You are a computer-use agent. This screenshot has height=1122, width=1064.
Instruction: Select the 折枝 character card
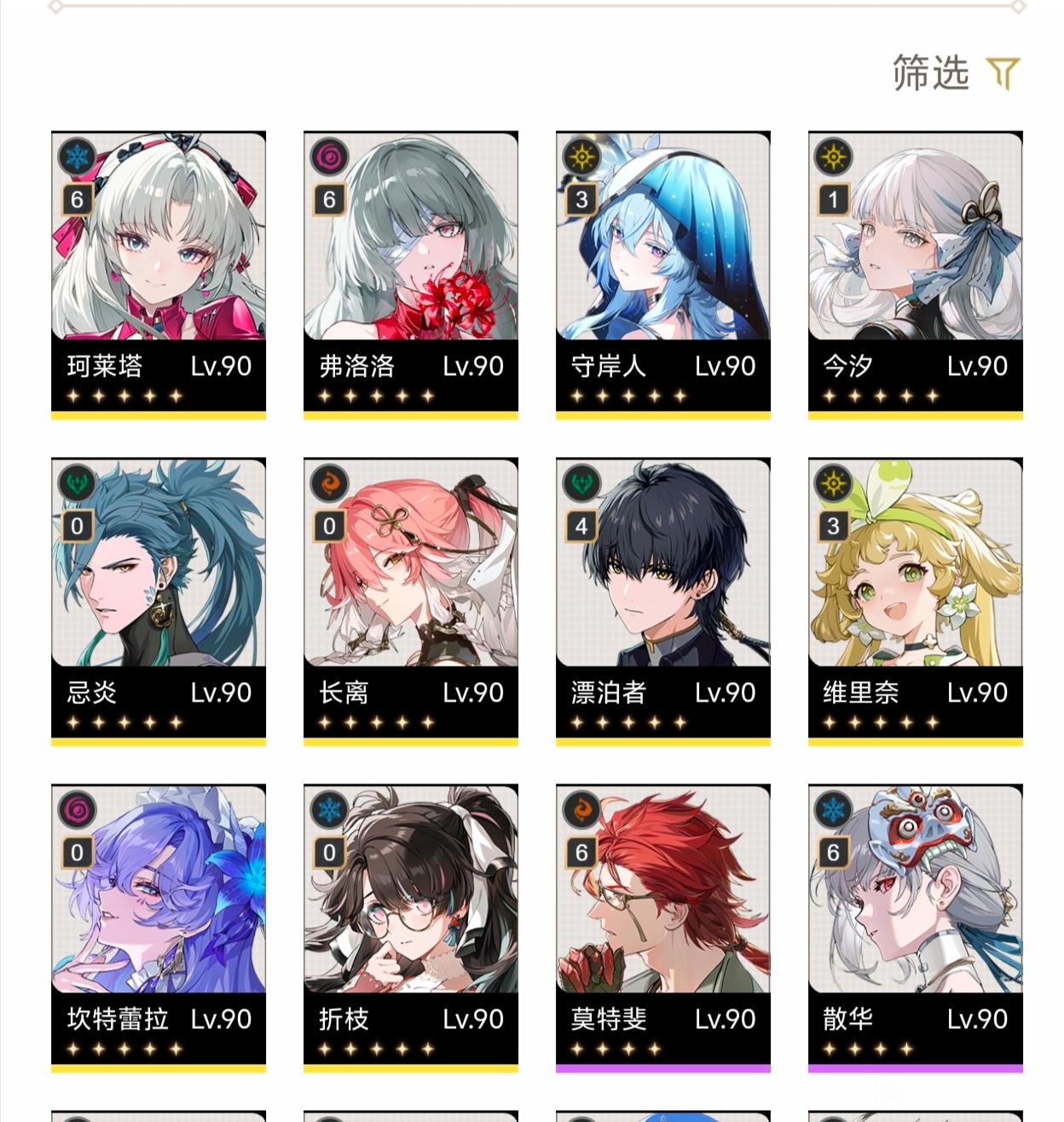pos(411,926)
